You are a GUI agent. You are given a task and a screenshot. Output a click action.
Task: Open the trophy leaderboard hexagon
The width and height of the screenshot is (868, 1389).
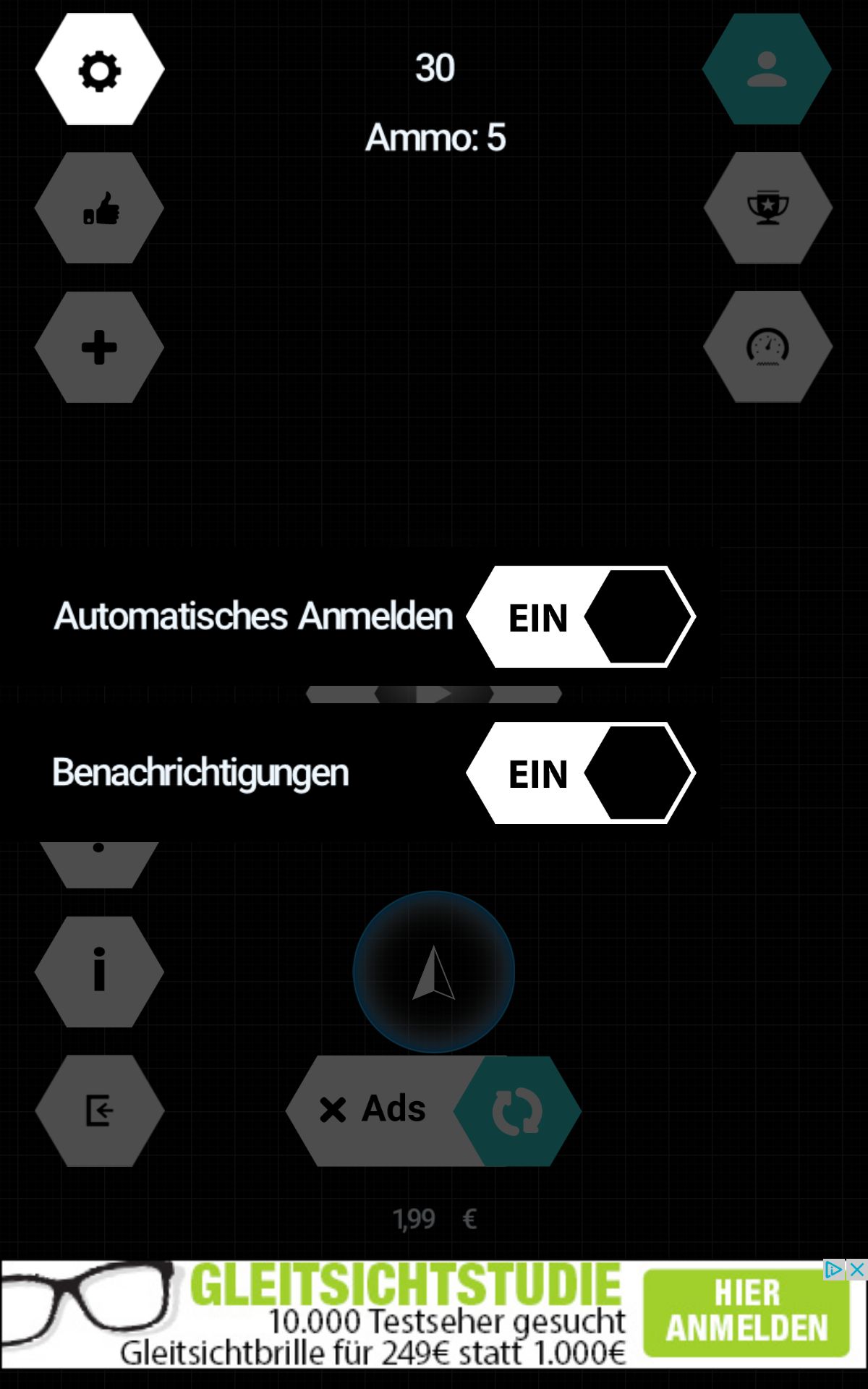[x=767, y=208]
